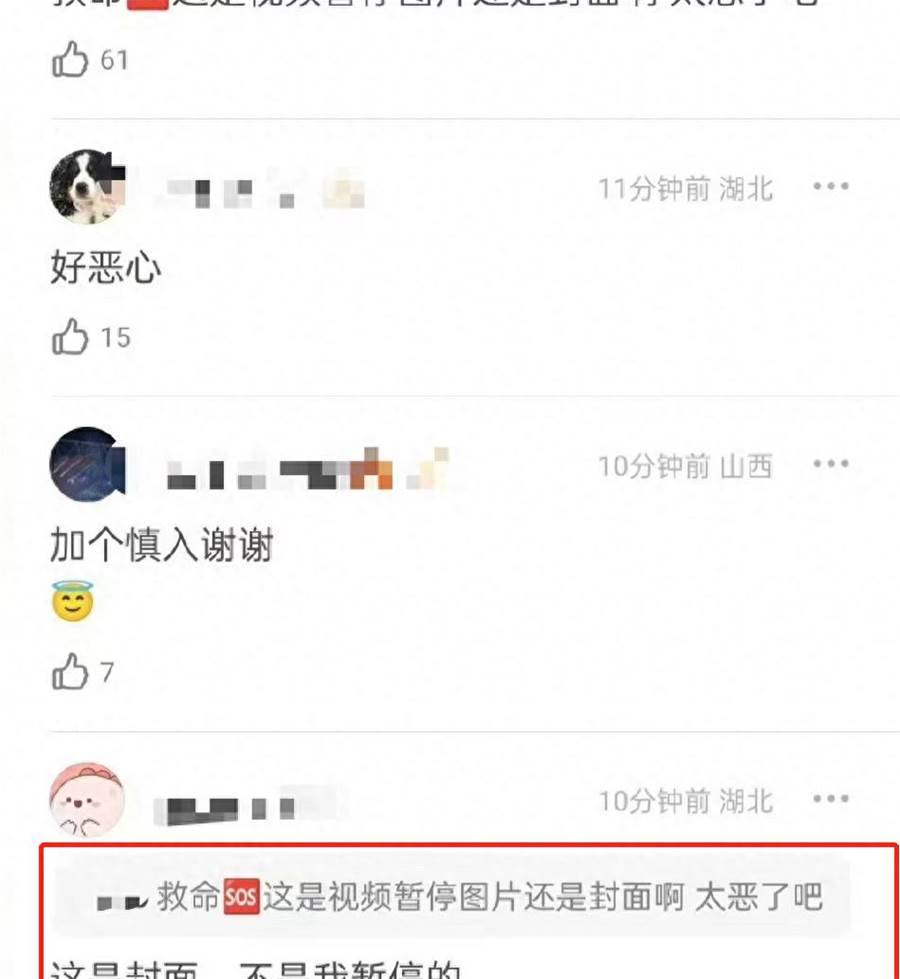Open the overflow menu on the 好恶心 comment
Image resolution: width=900 pixels, height=979 pixels.
pyautogui.click(x=830, y=187)
